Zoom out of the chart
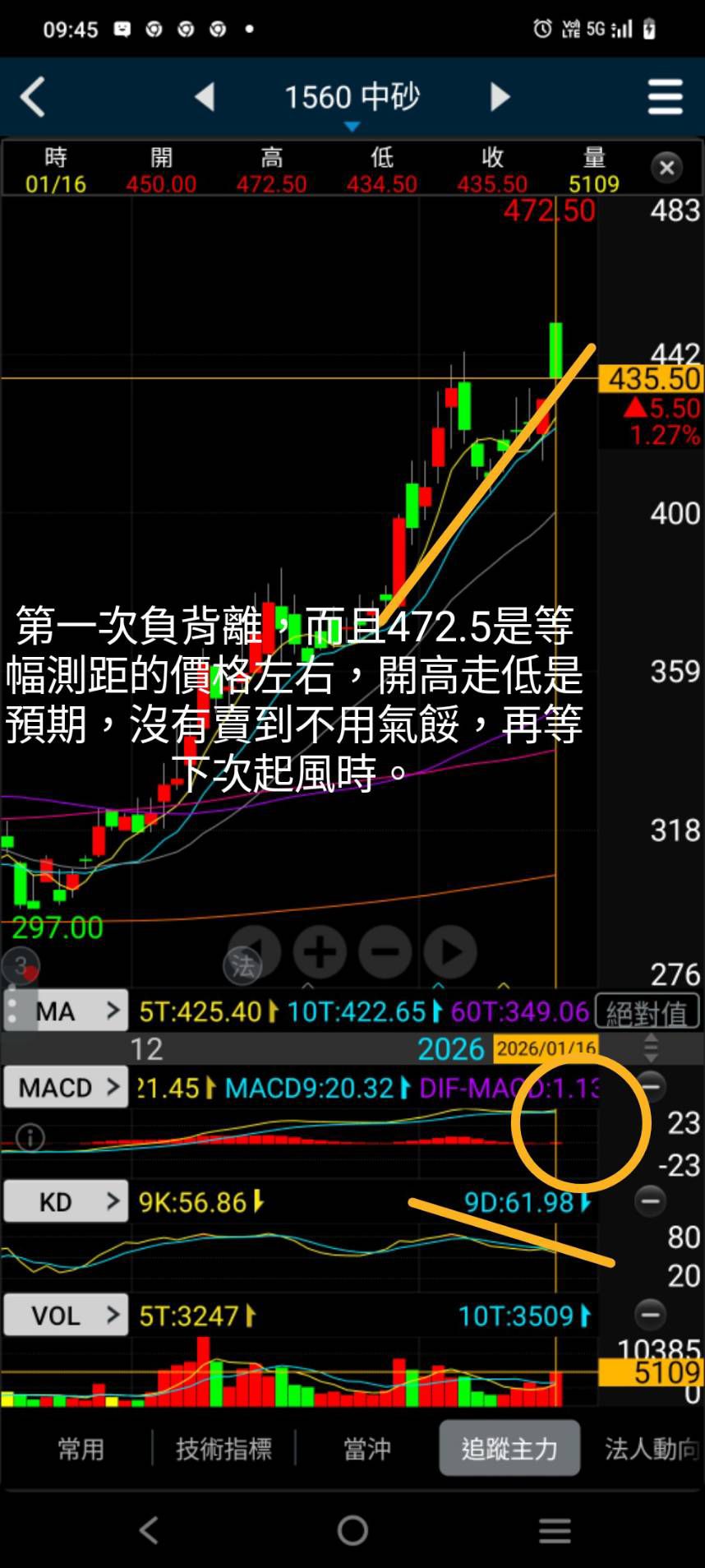705x1568 pixels. 385,952
